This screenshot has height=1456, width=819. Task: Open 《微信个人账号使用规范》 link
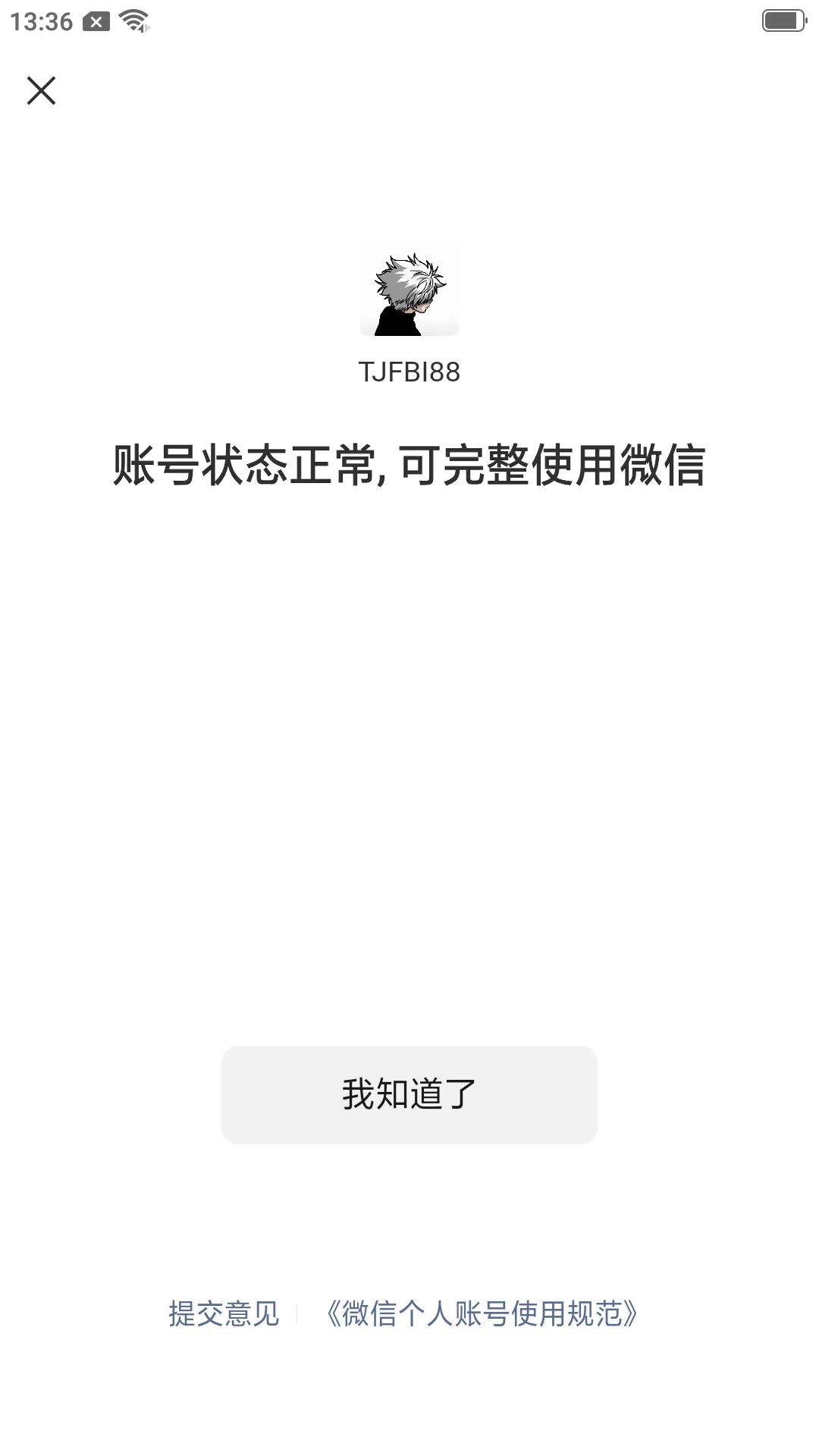coord(482,1313)
